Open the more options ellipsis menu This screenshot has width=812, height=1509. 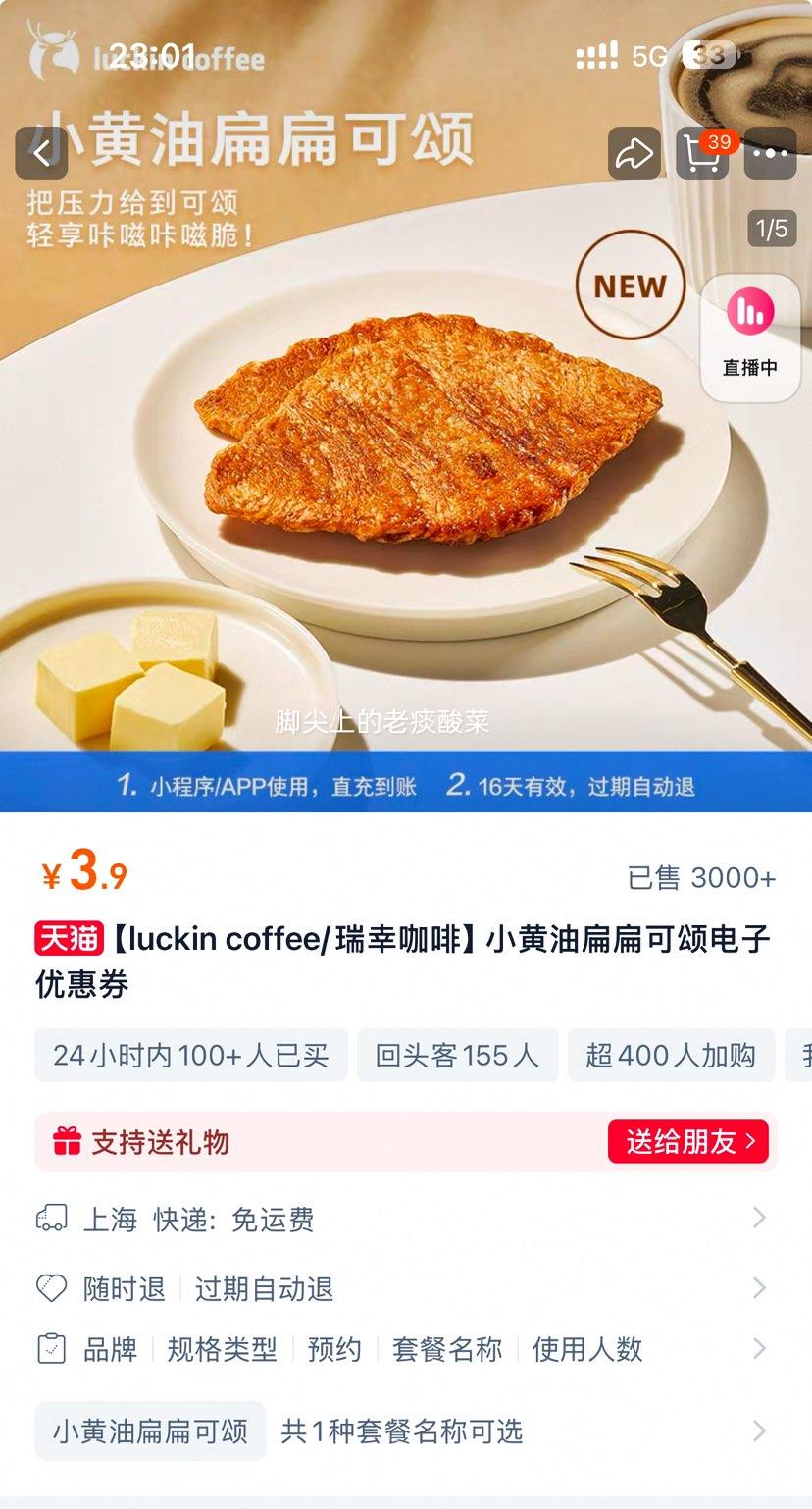point(771,154)
